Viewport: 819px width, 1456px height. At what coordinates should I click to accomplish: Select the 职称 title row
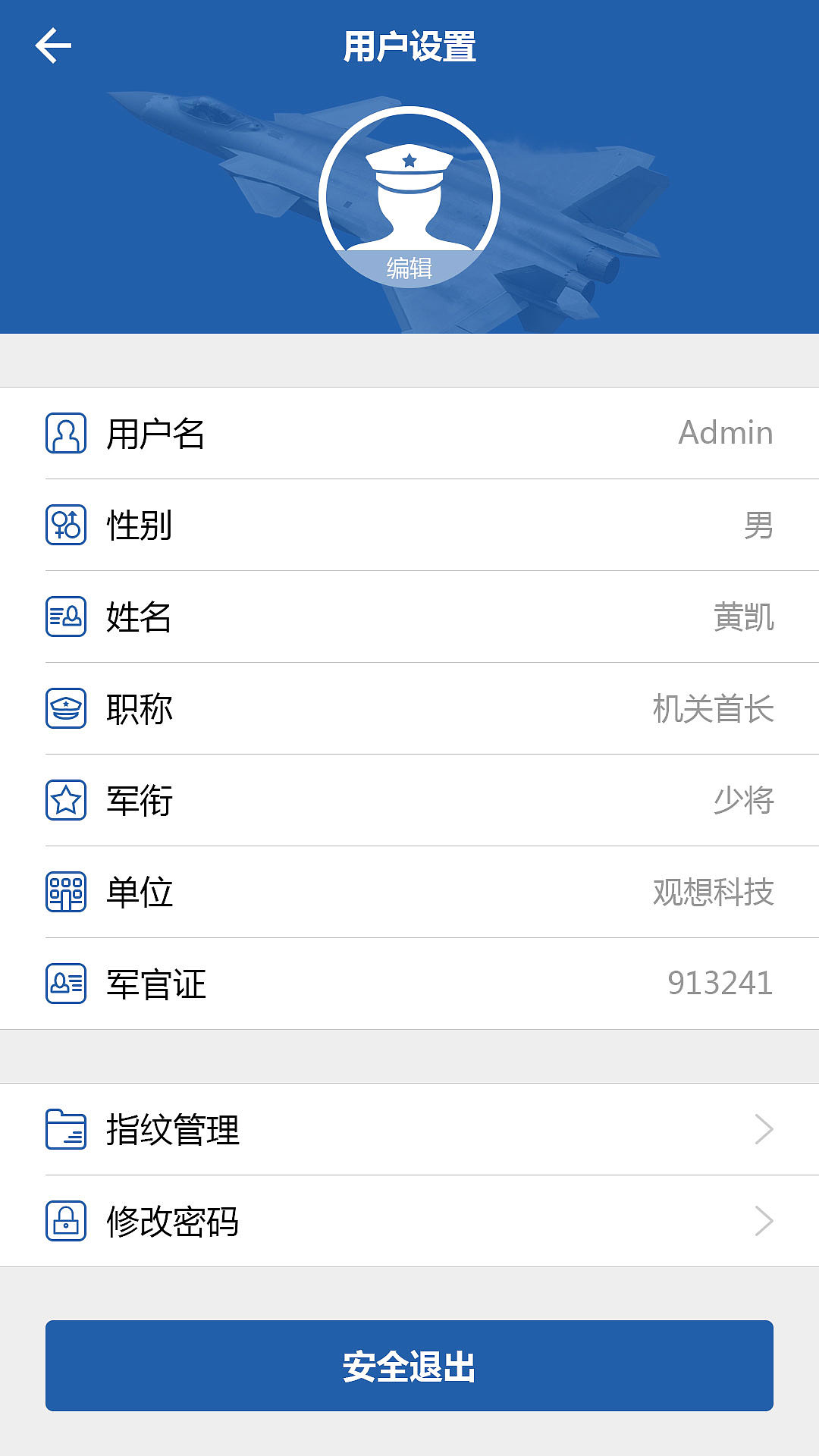click(x=409, y=708)
